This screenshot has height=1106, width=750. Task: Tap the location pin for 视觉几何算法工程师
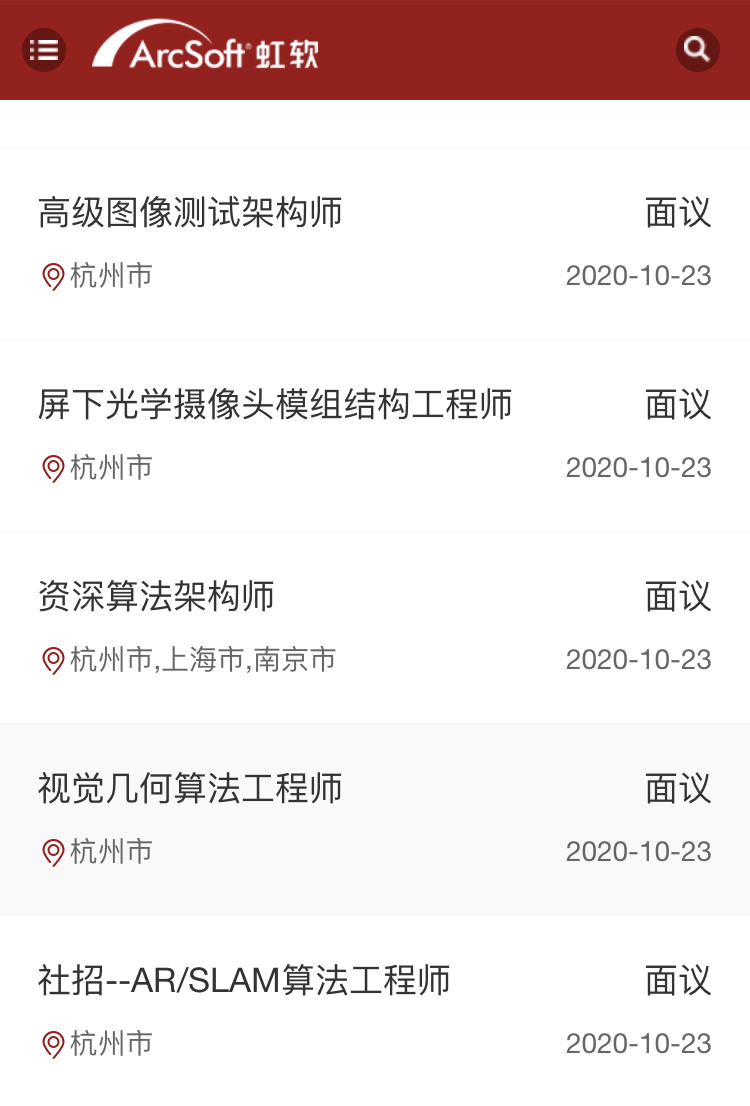(51, 852)
